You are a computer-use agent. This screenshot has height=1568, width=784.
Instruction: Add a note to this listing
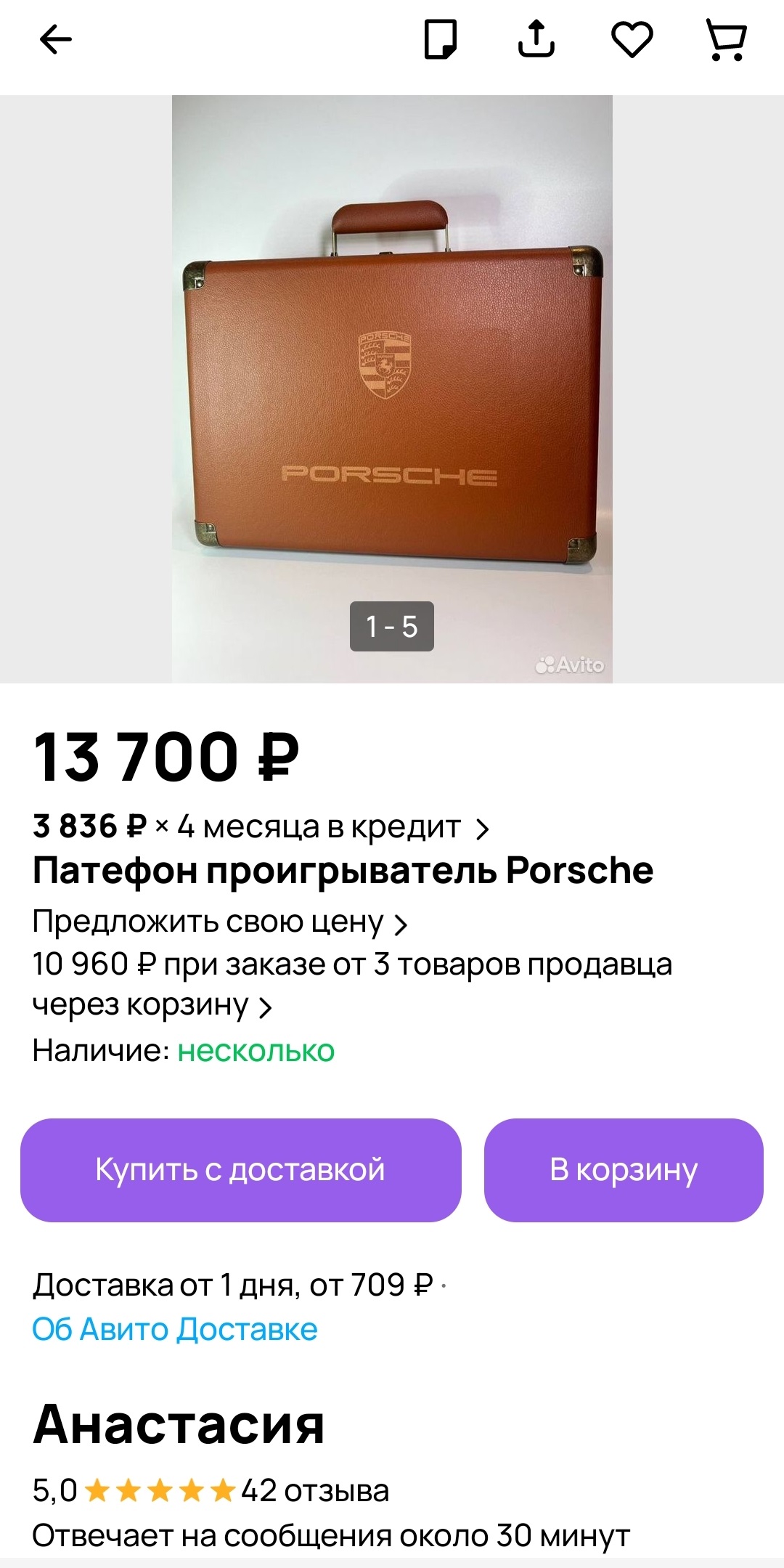(441, 39)
